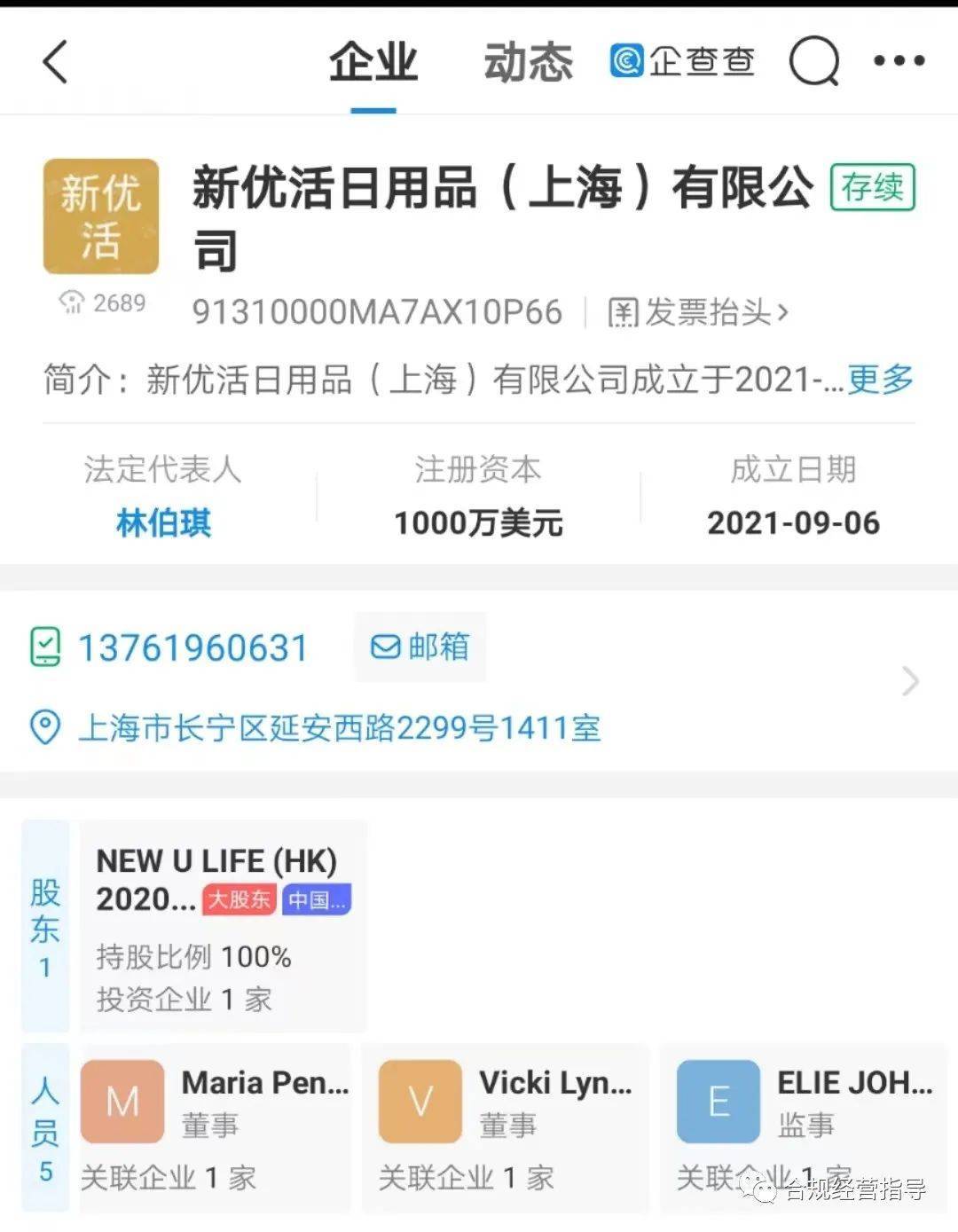Open the 人员 5 personnel section

pyautogui.click(x=45, y=1128)
